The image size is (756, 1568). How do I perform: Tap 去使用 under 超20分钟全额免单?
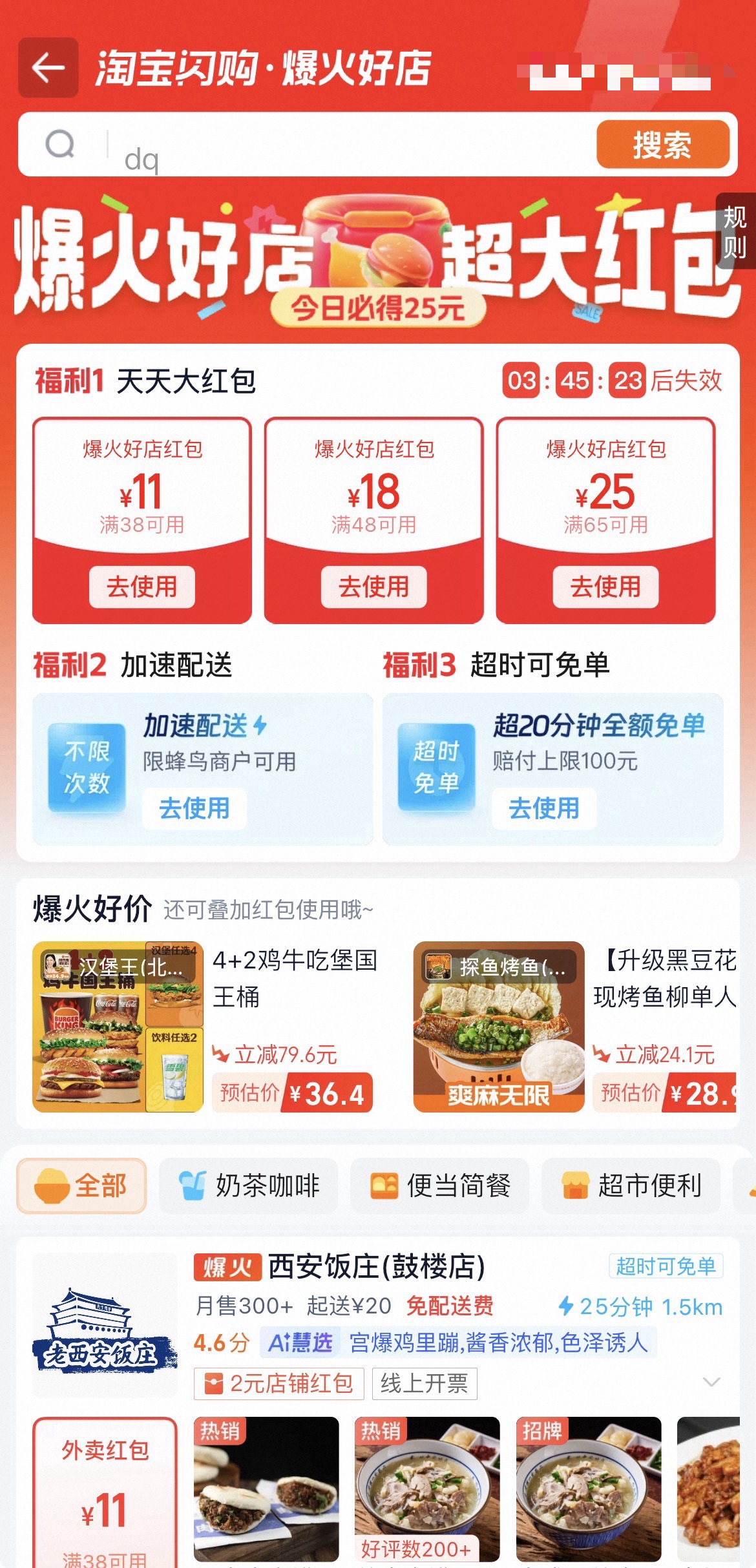543,808
